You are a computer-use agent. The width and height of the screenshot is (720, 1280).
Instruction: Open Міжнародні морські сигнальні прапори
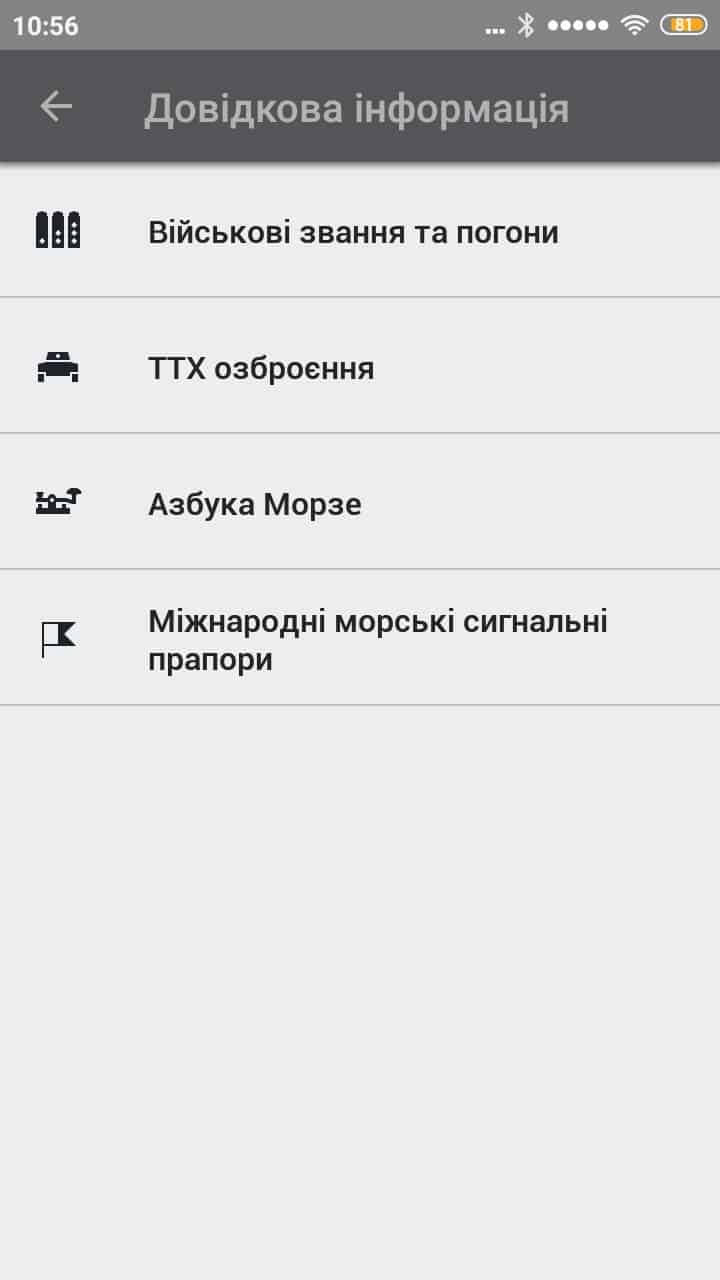[378, 640]
